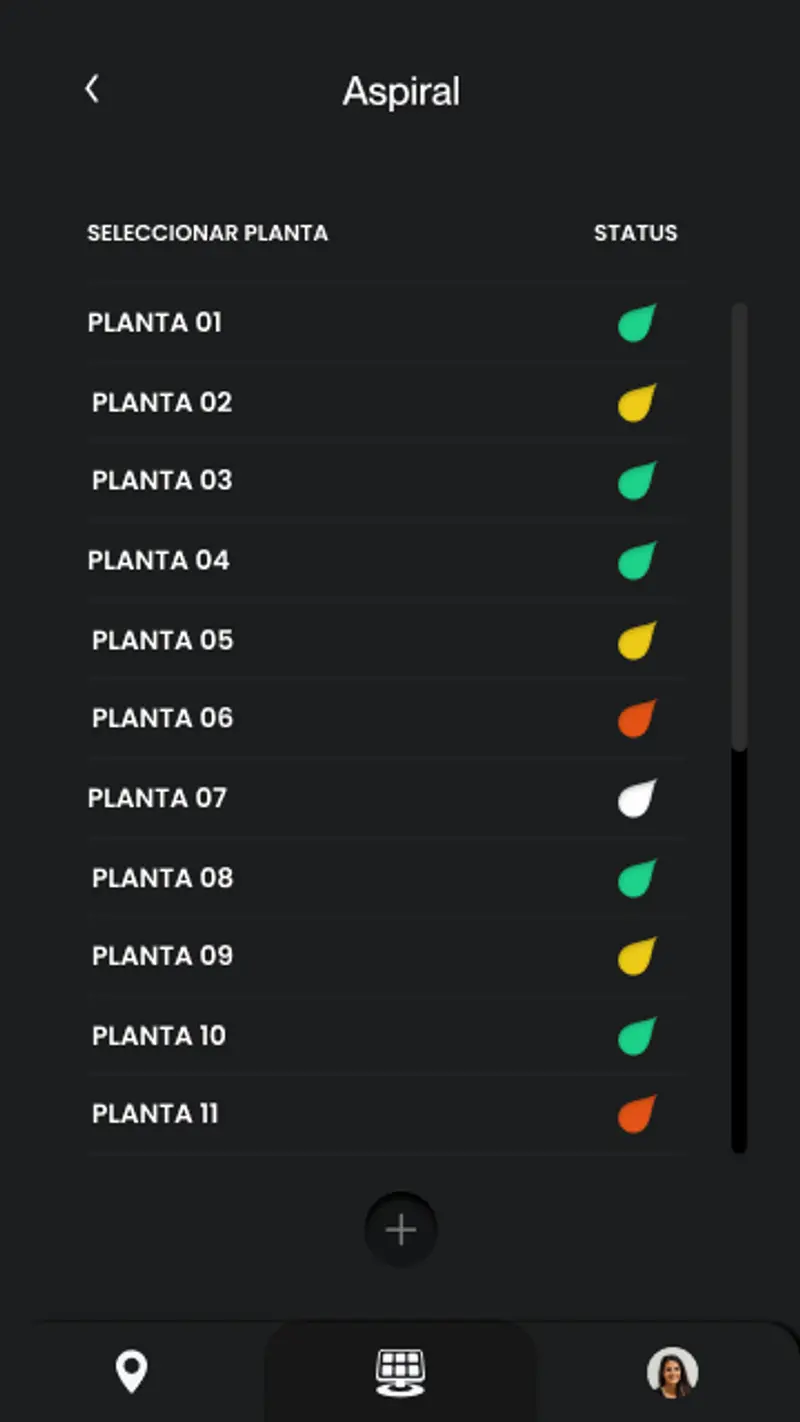The width and height of the screenshot is (800, 1422).
Task: Open the profile avatar tab
Action: pyautogui.click(x=672, y=1371)
